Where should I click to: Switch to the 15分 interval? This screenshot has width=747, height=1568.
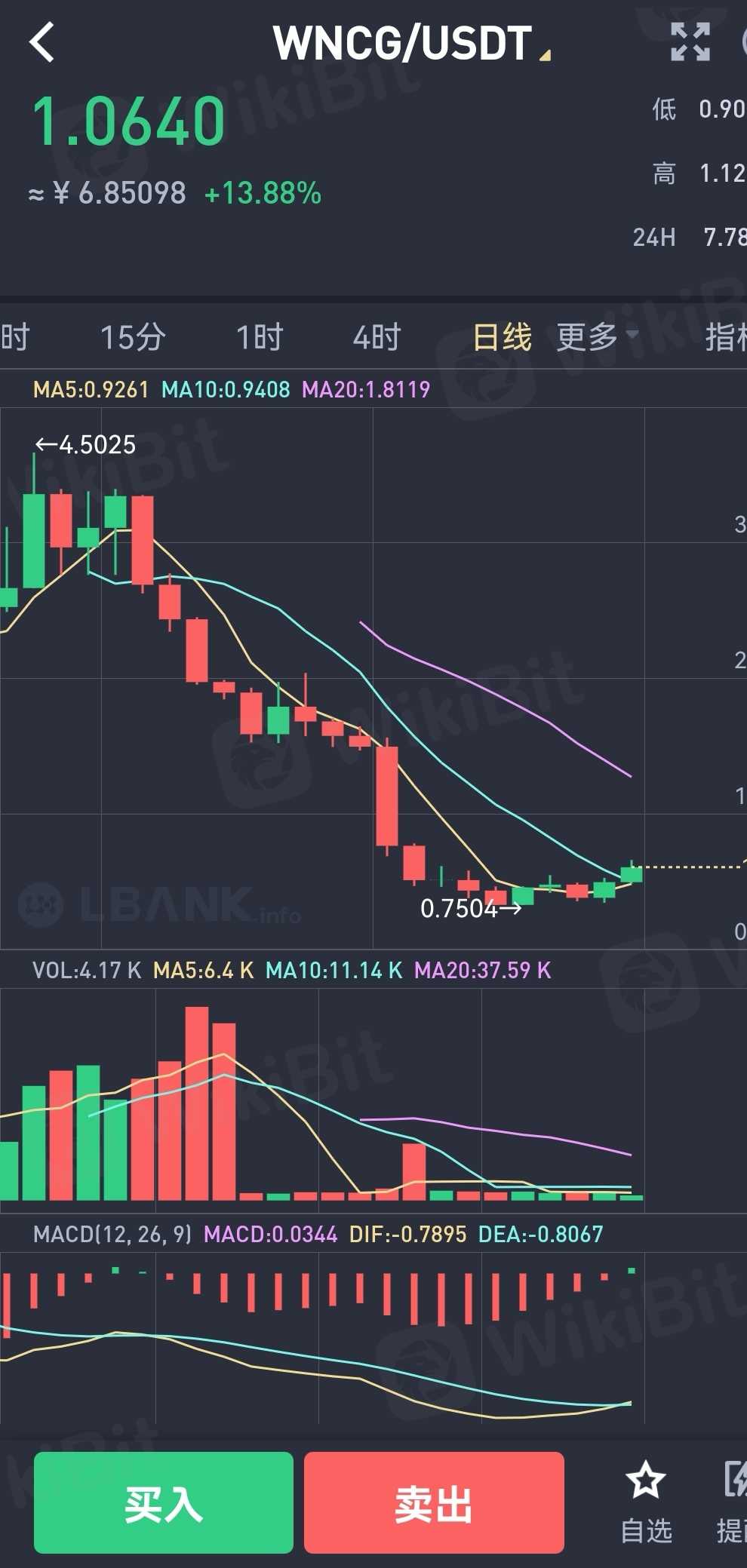pyautogui.click(x=133, y=337)
